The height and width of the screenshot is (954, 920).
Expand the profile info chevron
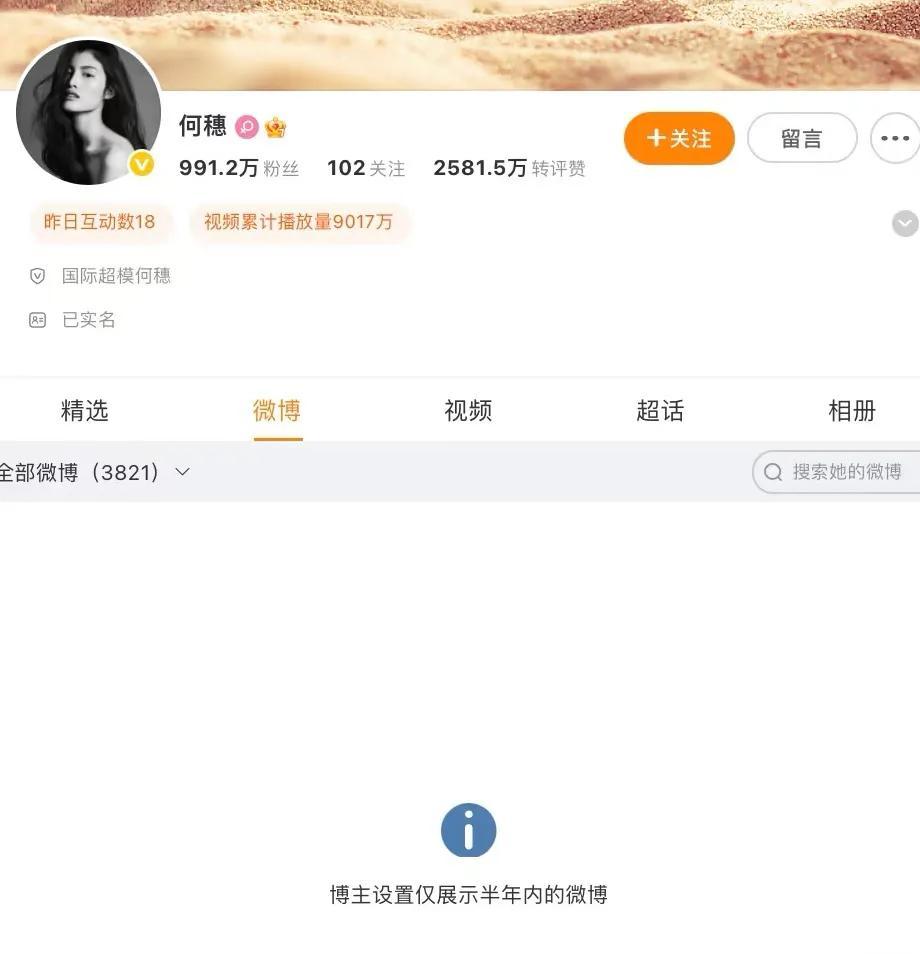click(905, 224)
